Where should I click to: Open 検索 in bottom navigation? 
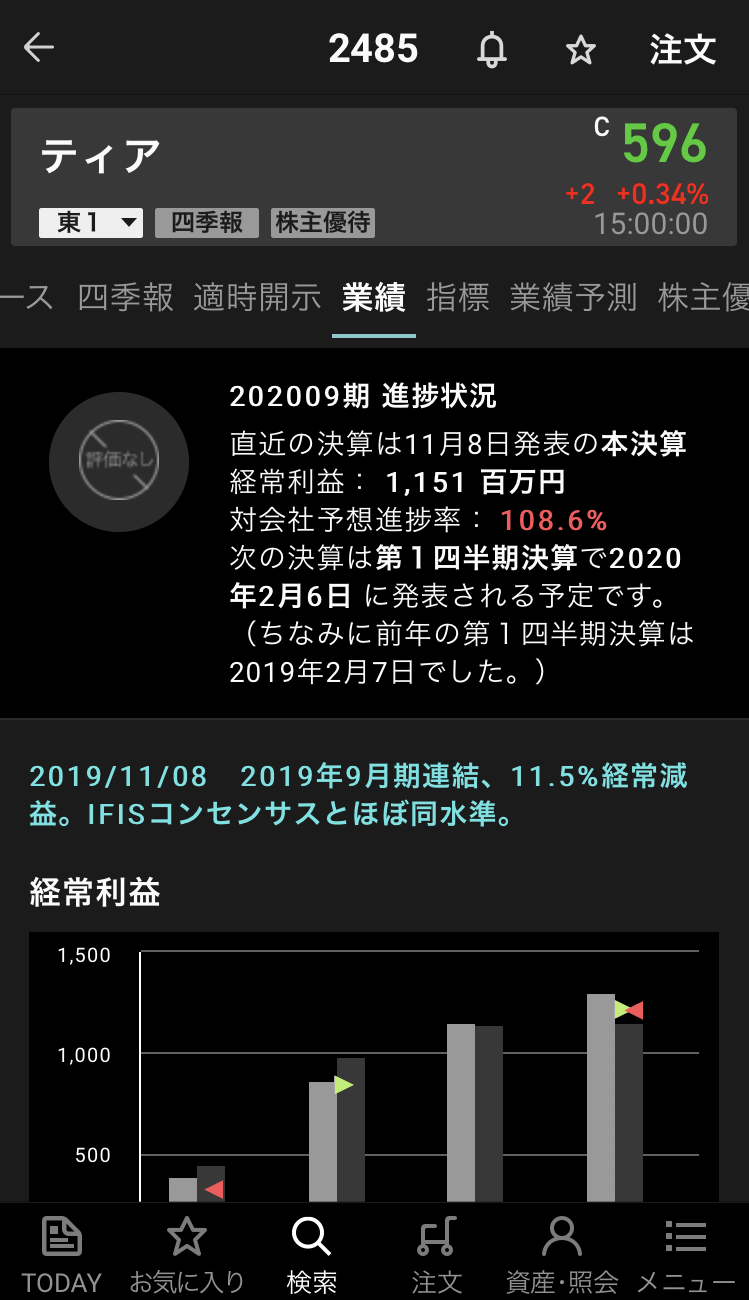(x=311, y=1253)
